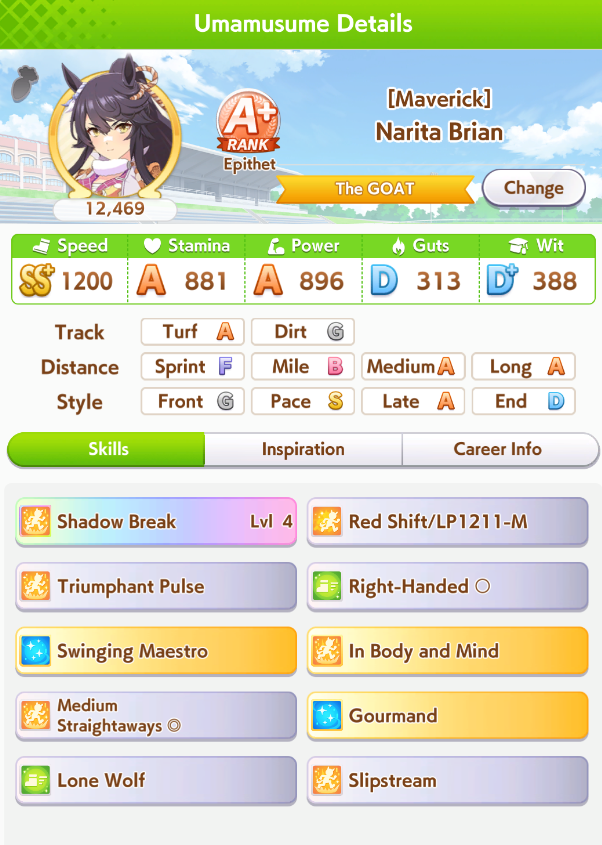Open In Body and Mind skill
This screenshot has height=845, width=602.
447,651
